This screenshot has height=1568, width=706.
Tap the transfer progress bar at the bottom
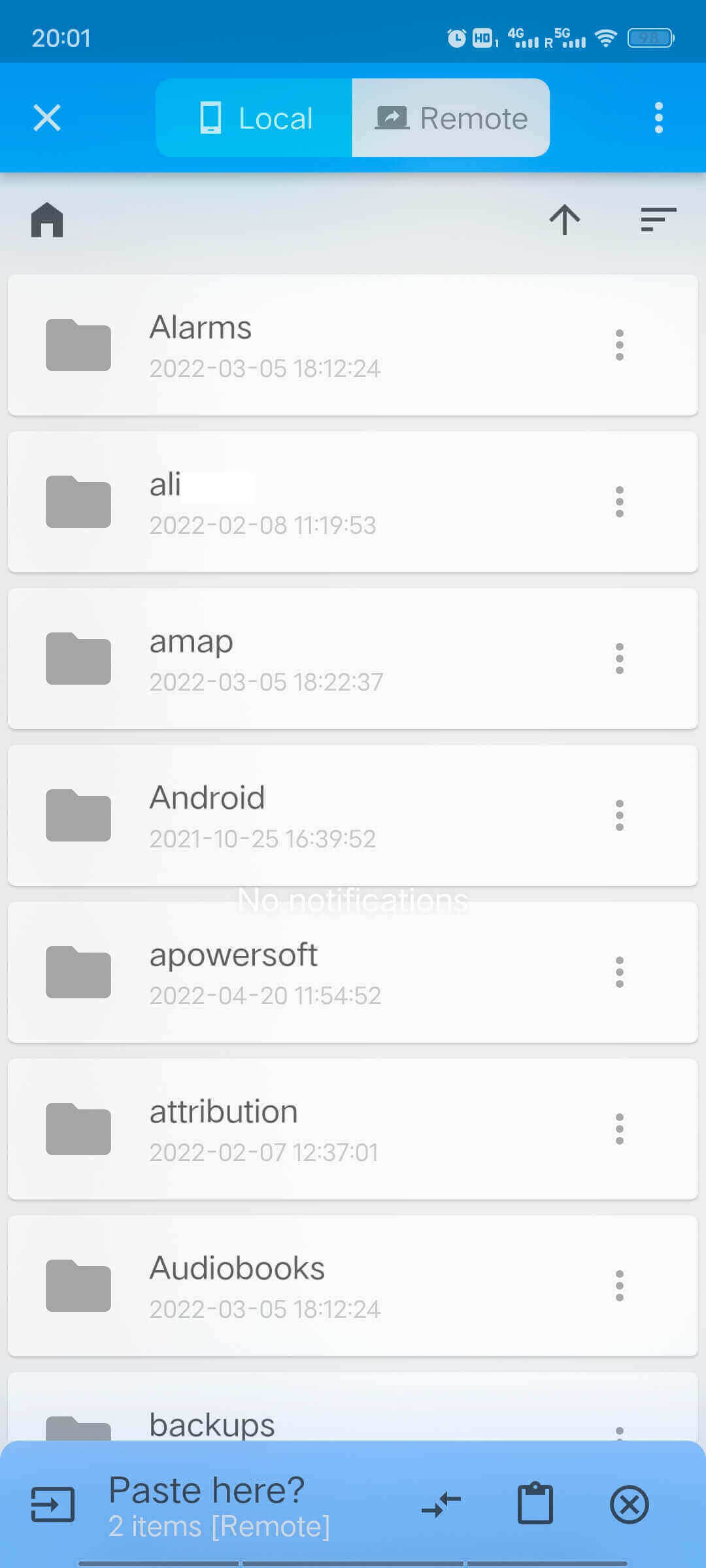(353, 1561)
